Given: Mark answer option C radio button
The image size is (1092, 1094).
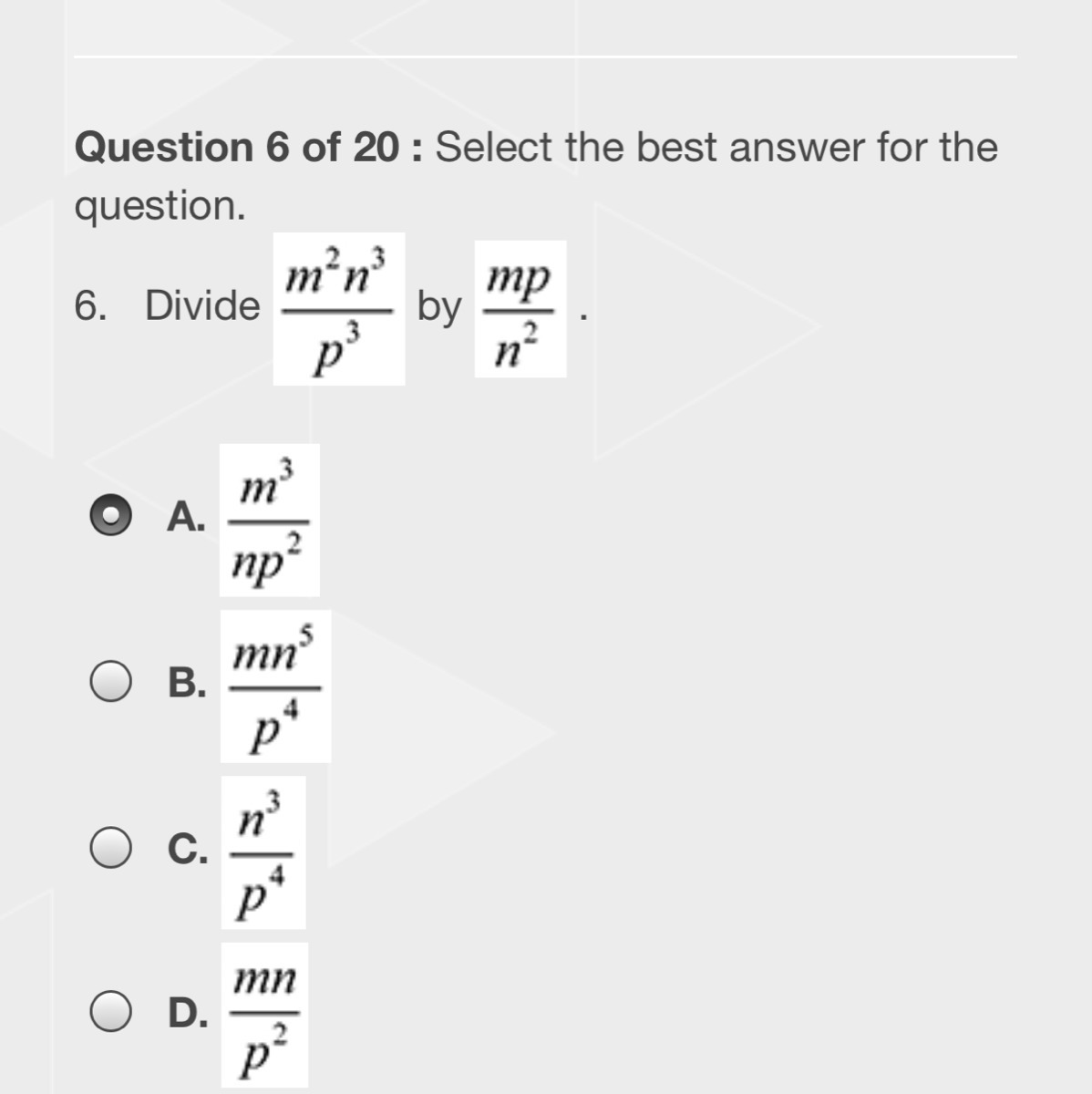Looking at the screenshot, I should [x=110, y=848].
